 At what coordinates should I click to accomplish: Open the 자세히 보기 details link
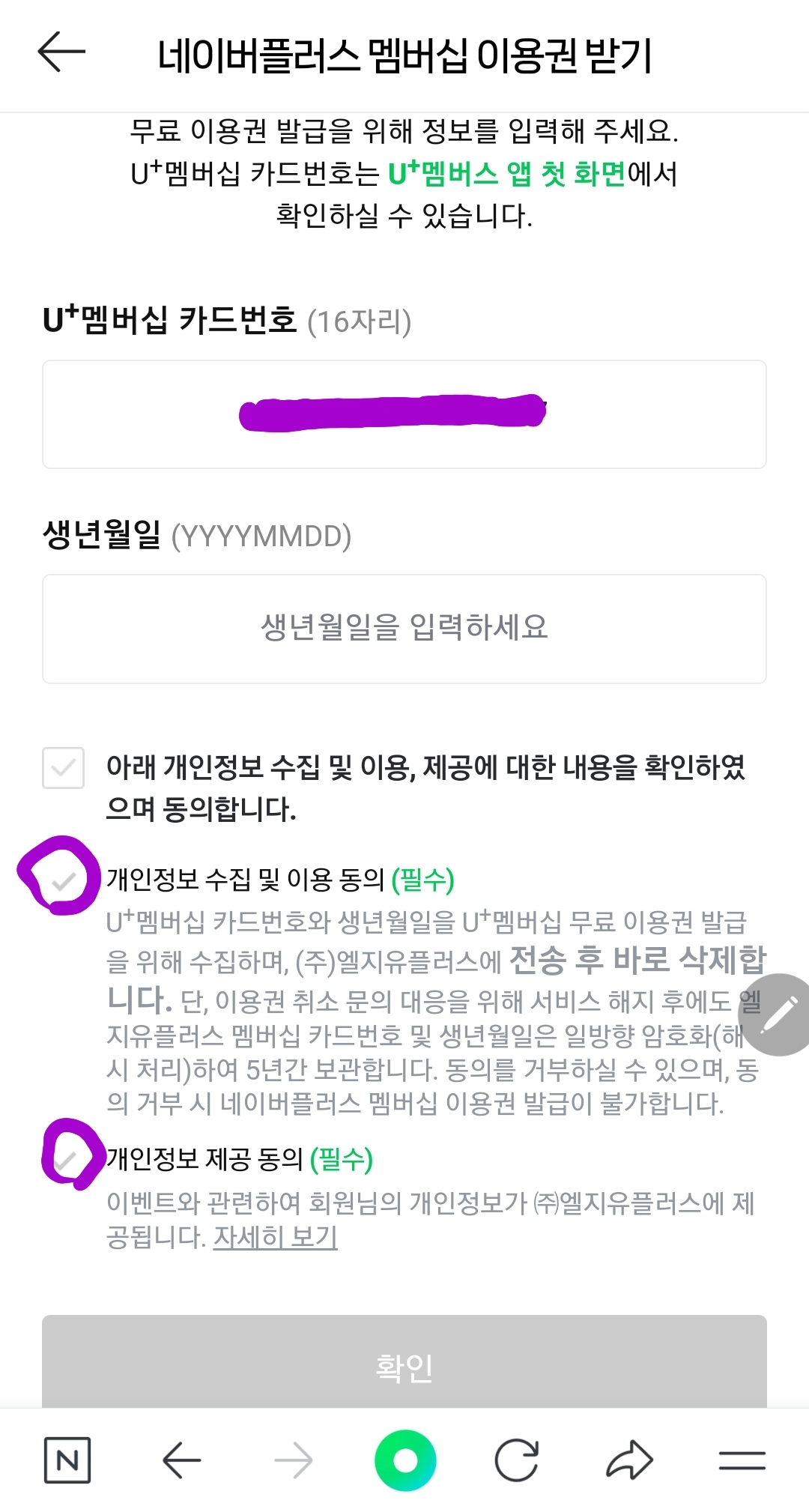[x=276, y=1238]
